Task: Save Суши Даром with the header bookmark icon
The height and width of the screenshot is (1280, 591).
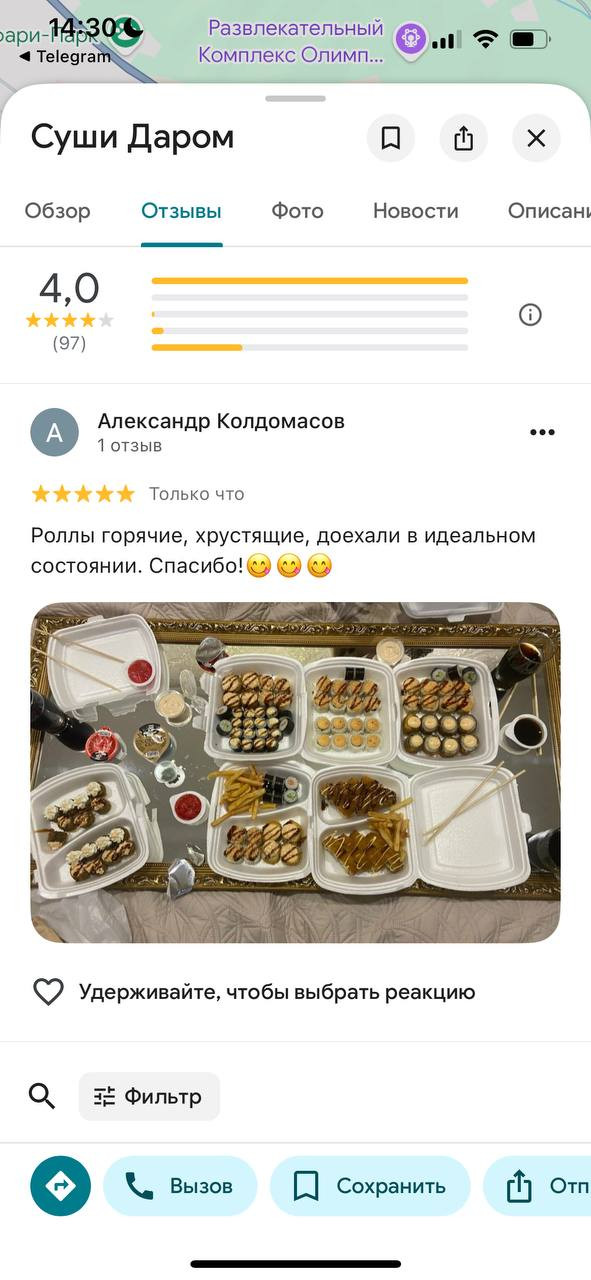Action: (391, 138)
